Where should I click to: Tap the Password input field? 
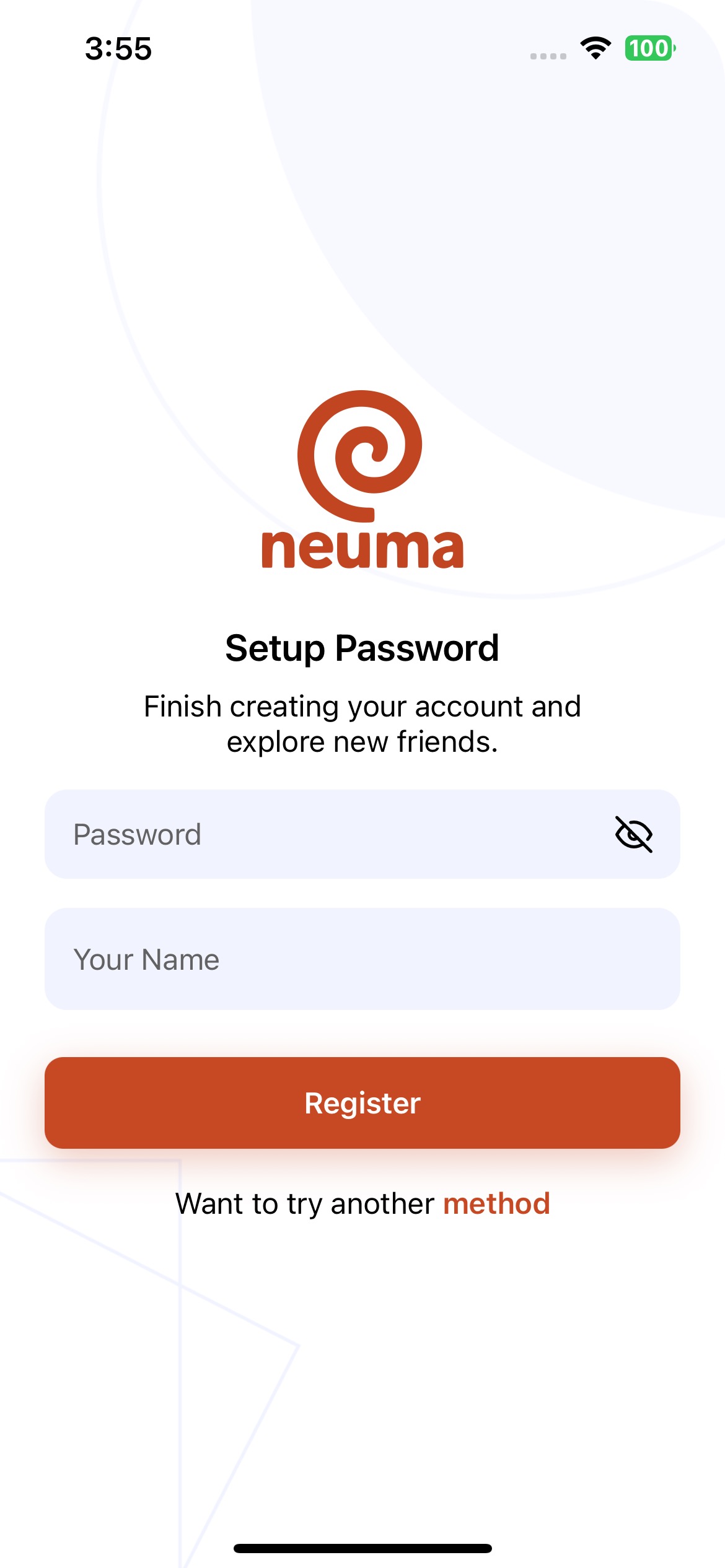point(322,834)
